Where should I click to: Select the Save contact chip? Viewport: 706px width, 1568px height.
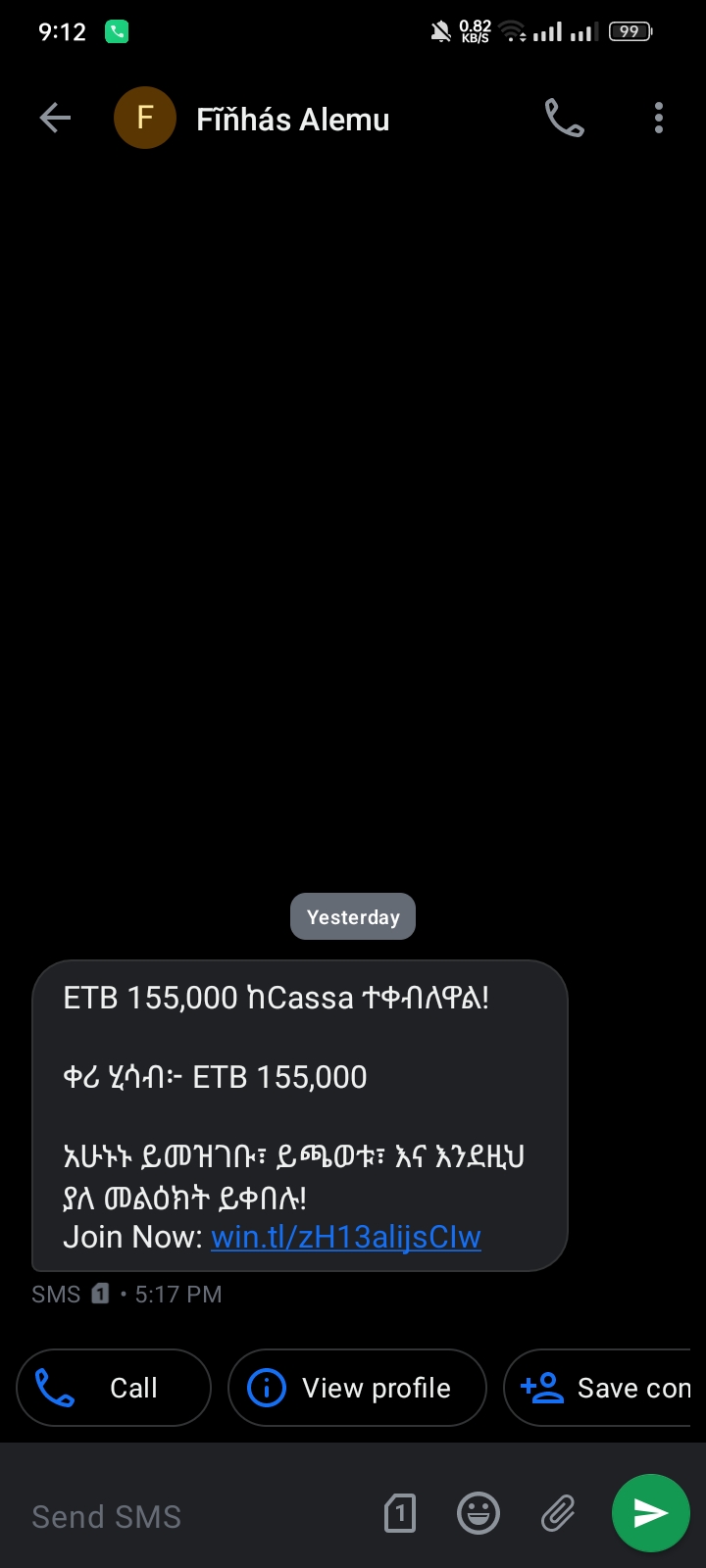(x=600, y=1388)
